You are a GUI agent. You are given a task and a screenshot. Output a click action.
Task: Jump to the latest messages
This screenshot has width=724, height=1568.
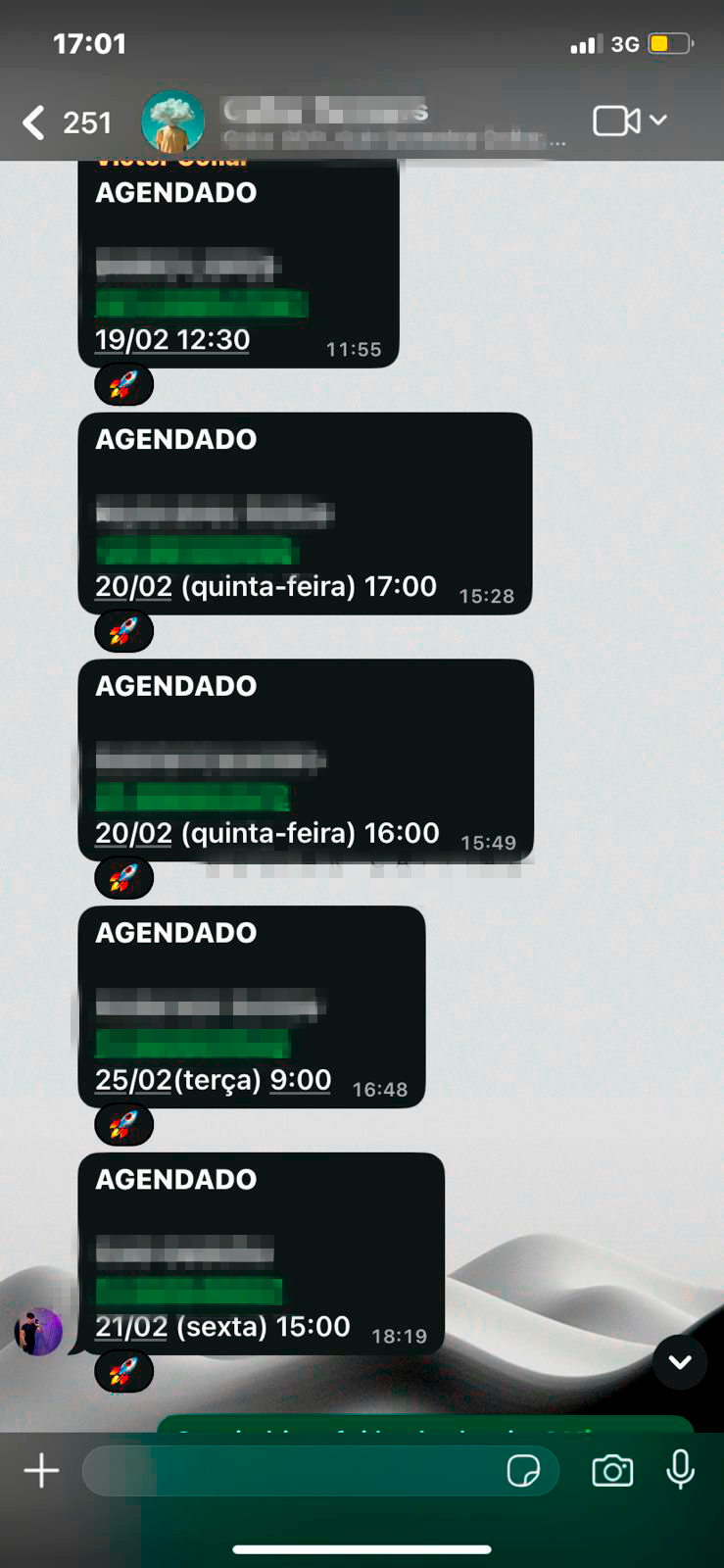click(x=680, y=1362)
